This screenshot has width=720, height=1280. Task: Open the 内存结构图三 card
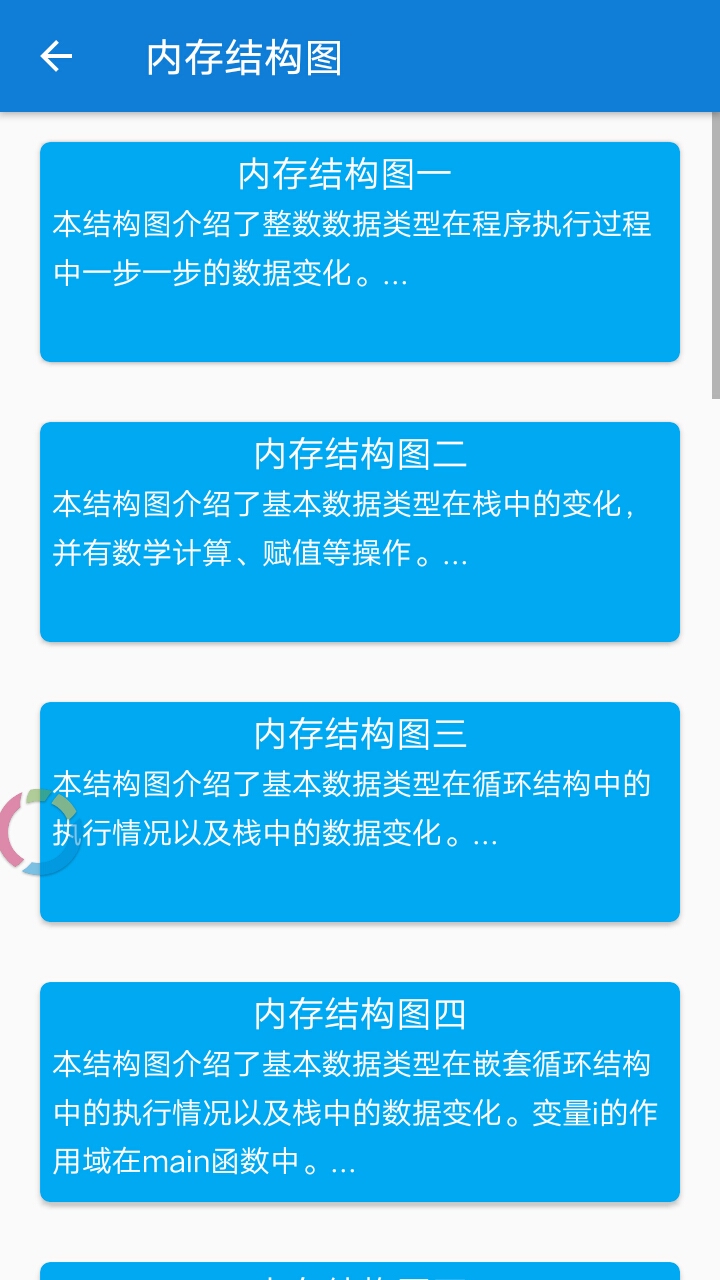[360, 812]
